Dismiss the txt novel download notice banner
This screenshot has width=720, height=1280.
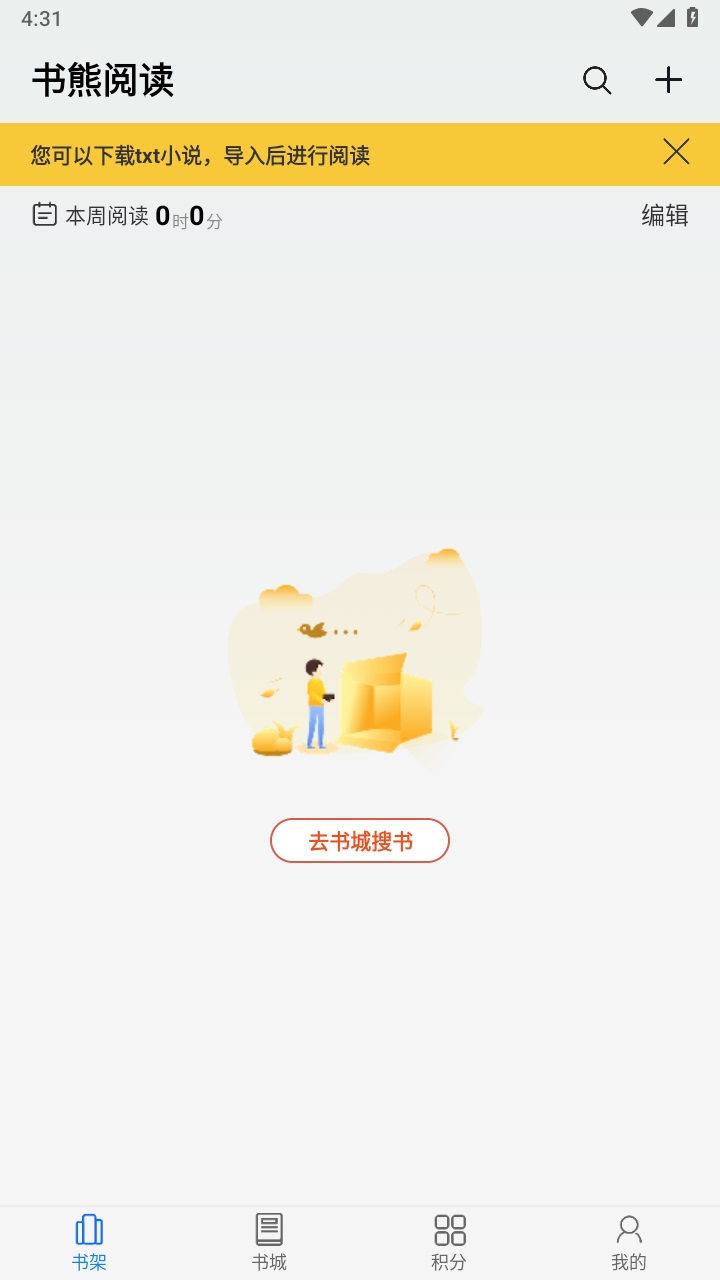(x=676, y=152)
